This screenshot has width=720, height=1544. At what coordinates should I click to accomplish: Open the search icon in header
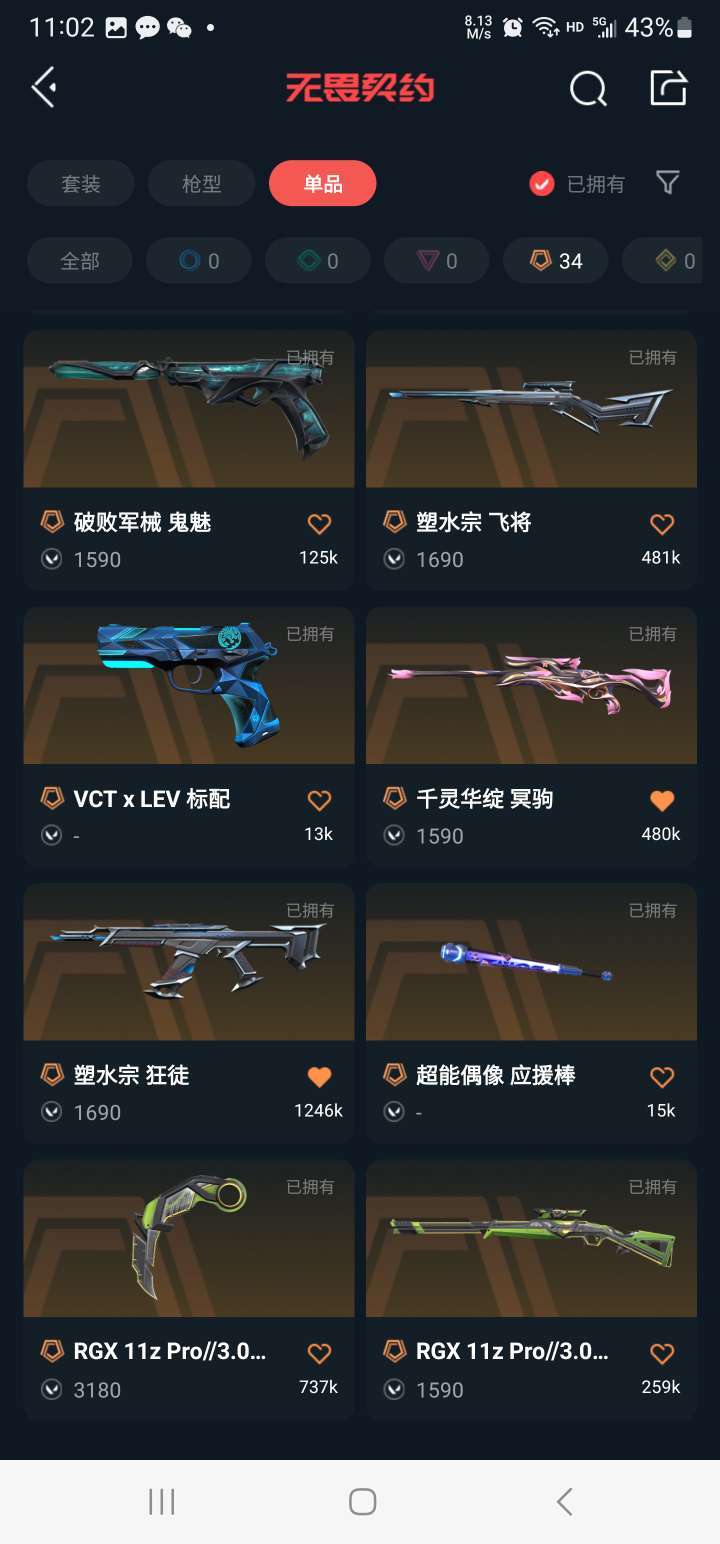pyautogui.click(x=588, y=88)
